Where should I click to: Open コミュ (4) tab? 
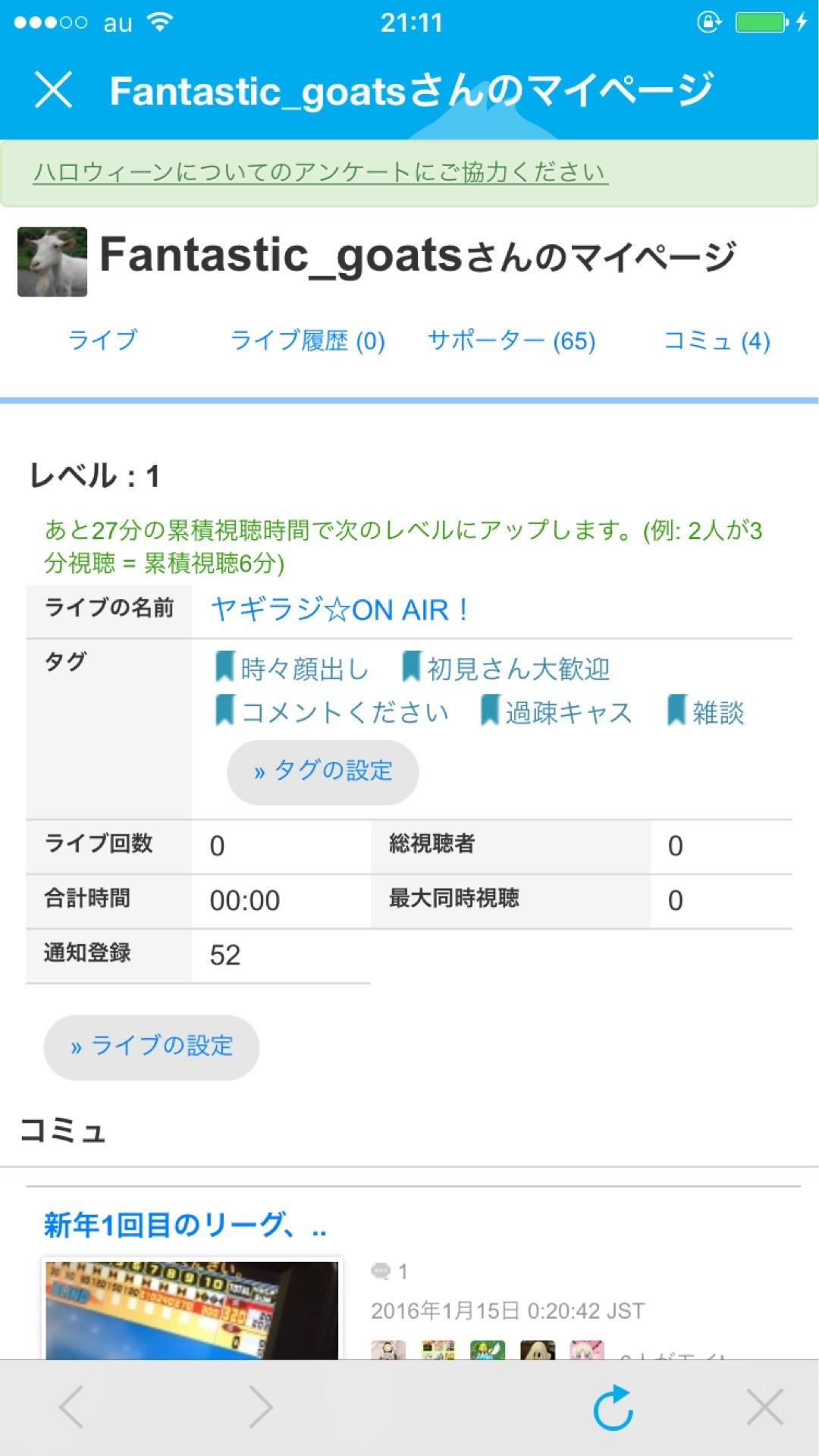click(716, 340)
